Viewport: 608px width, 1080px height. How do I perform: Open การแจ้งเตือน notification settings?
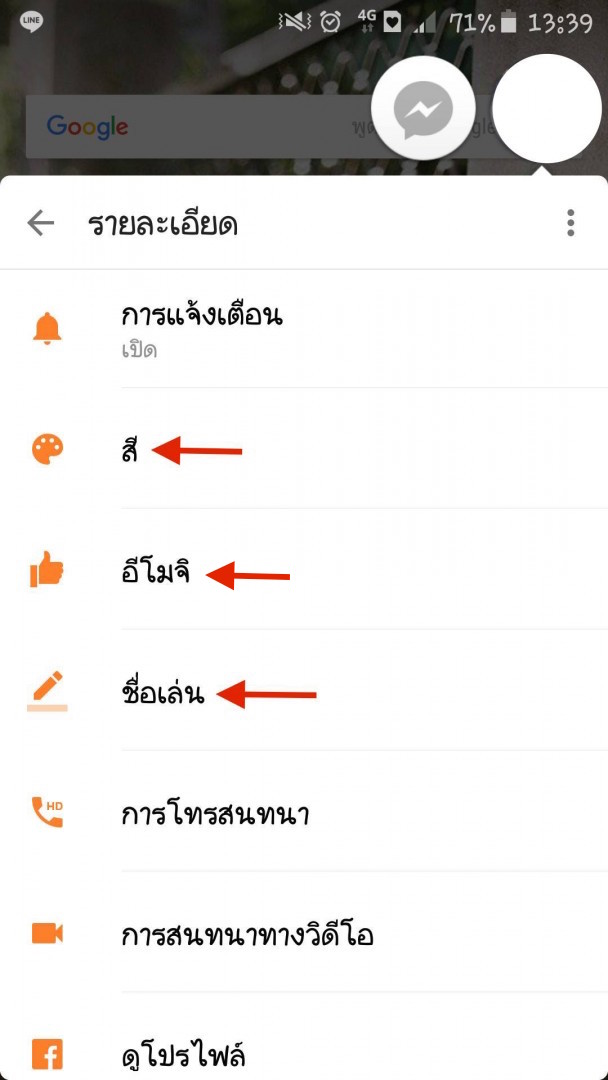click(x=200, y=329)
